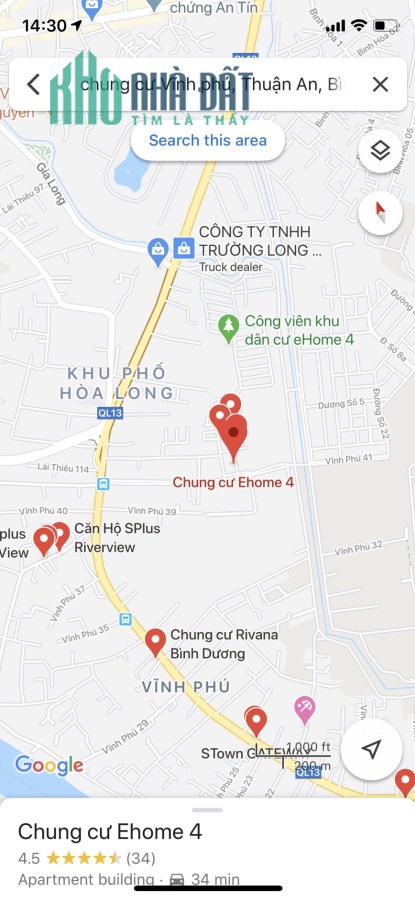Viewport: 415px width, 900px height.
Task: Select the Chung cư Rivana Bình Dương pin
Action: (155, 642)
